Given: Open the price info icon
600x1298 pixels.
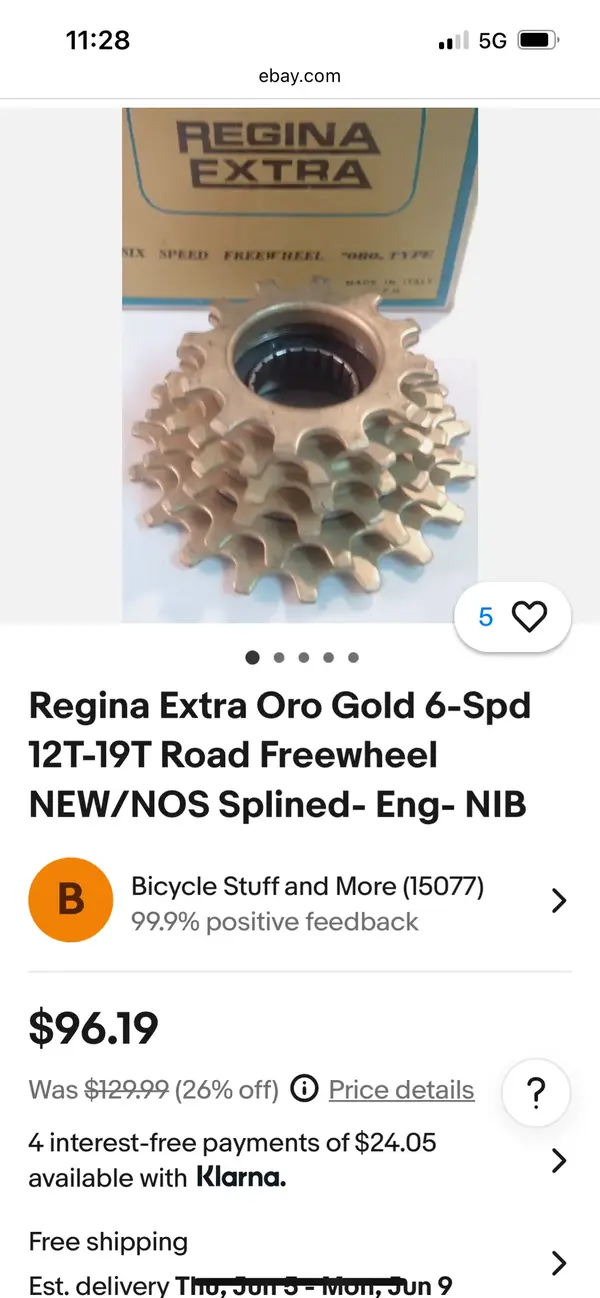Looking at the screenshot, I should point(304,1089).
